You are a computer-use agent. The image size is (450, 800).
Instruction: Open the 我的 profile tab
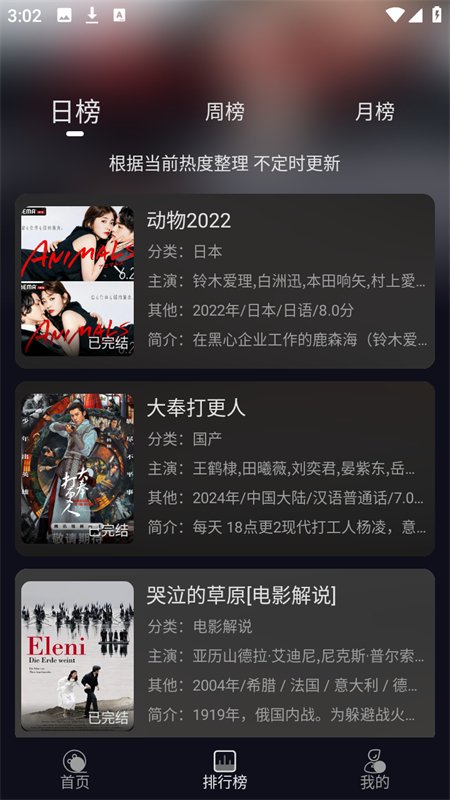[x=374, y=769]
